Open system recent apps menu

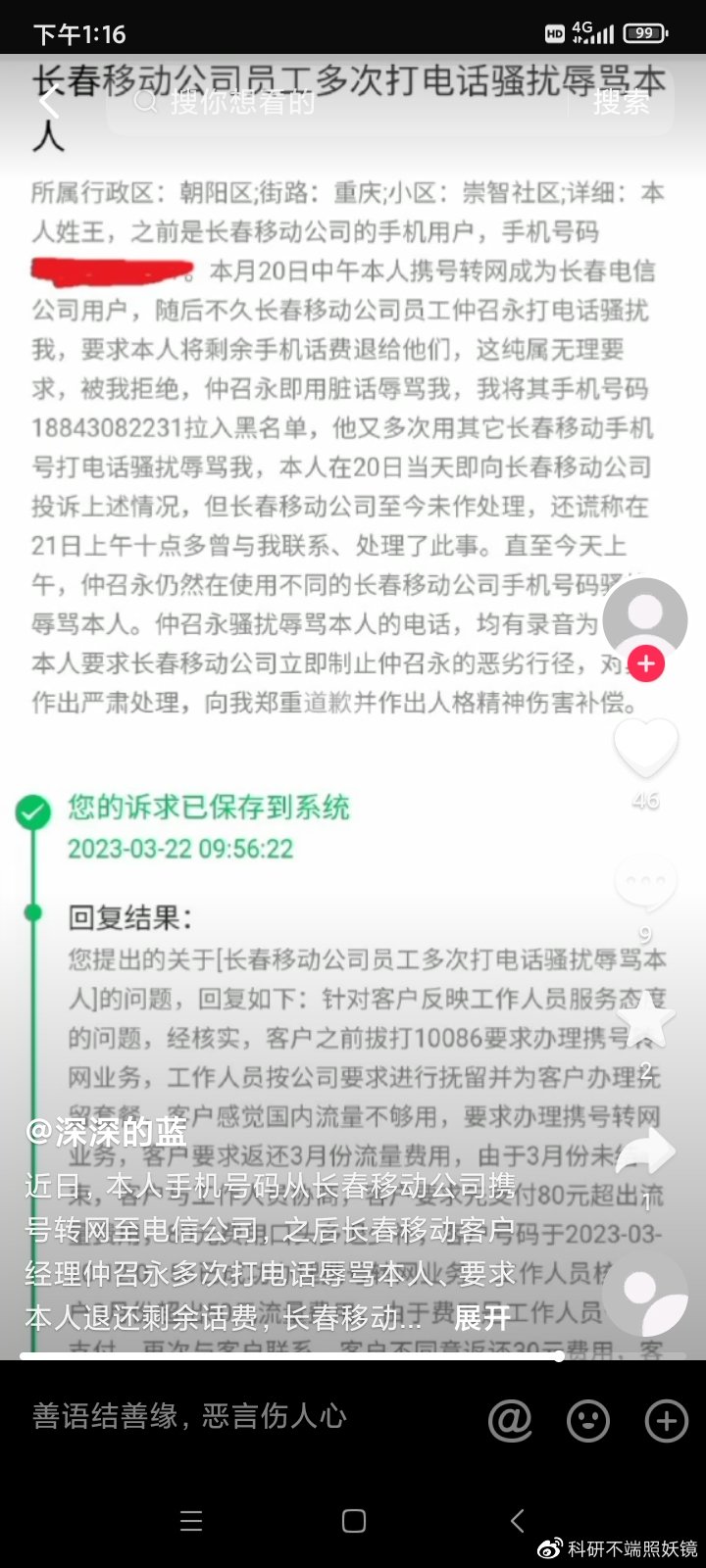tap(191, 1521)
